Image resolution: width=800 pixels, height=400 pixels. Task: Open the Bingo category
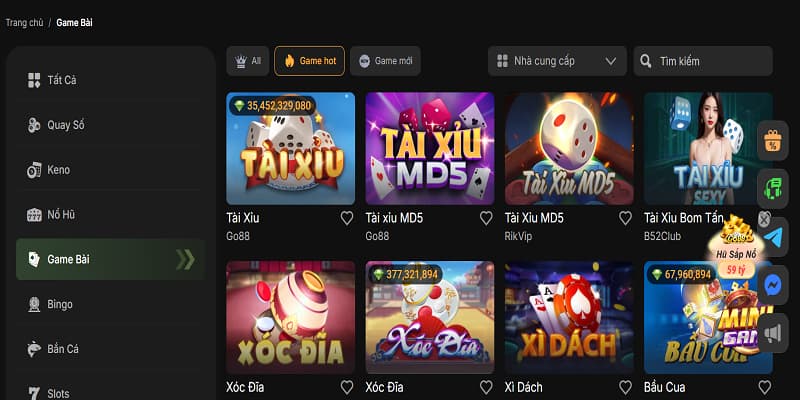[x=60, y=304]
